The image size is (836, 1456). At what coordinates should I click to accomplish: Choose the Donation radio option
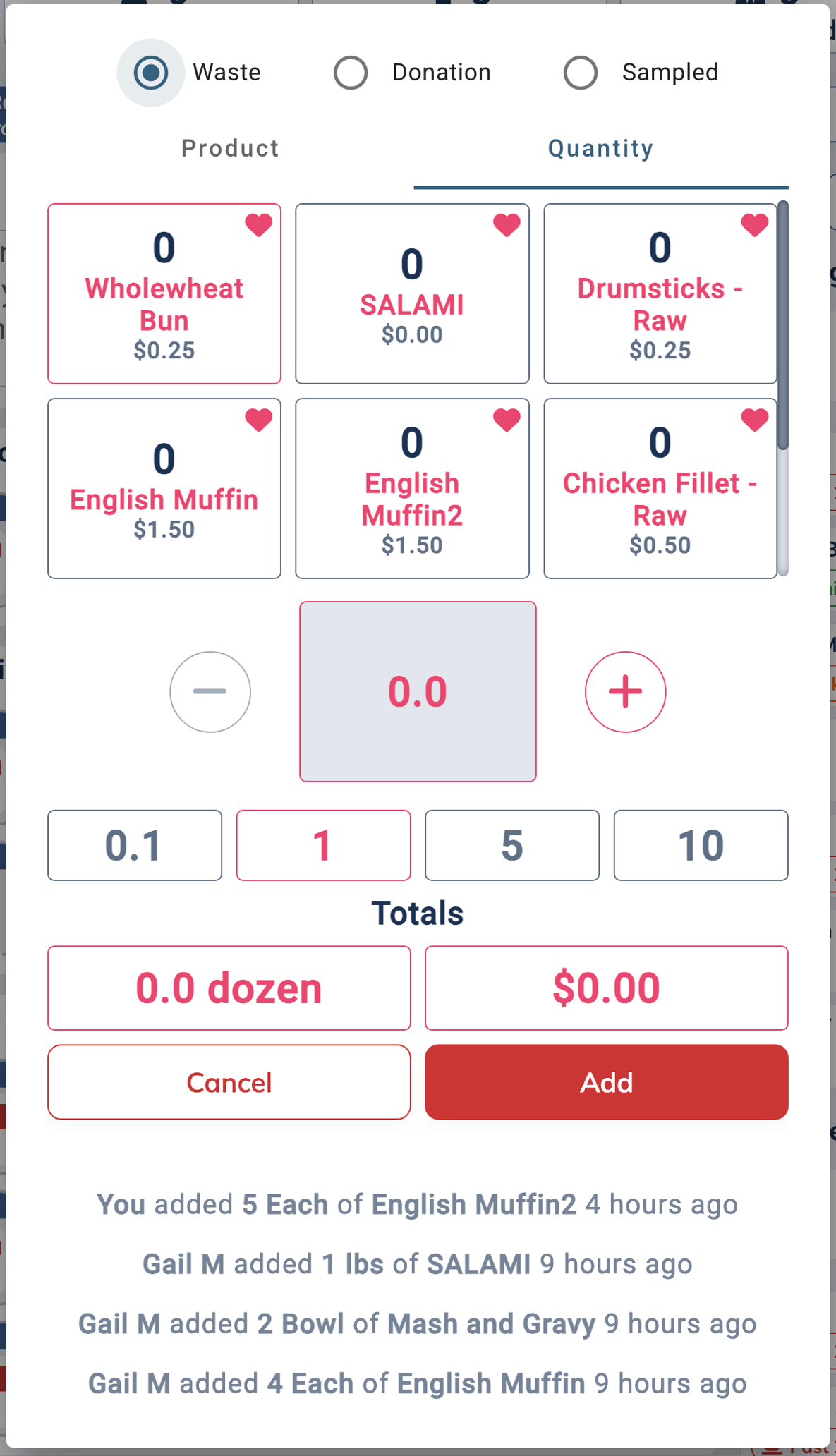(351, 73)
